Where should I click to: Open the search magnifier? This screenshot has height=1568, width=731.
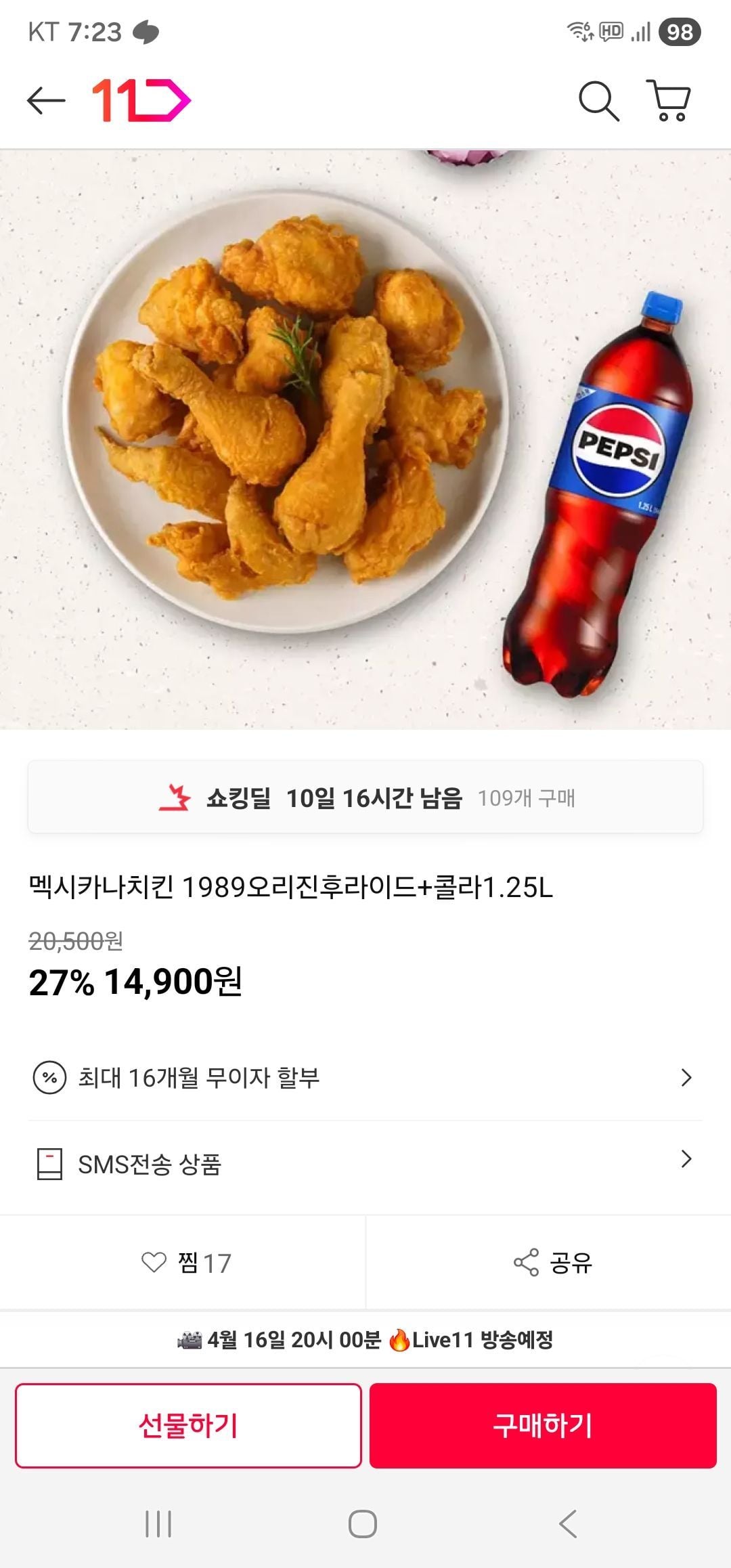(x=598, y=102)
